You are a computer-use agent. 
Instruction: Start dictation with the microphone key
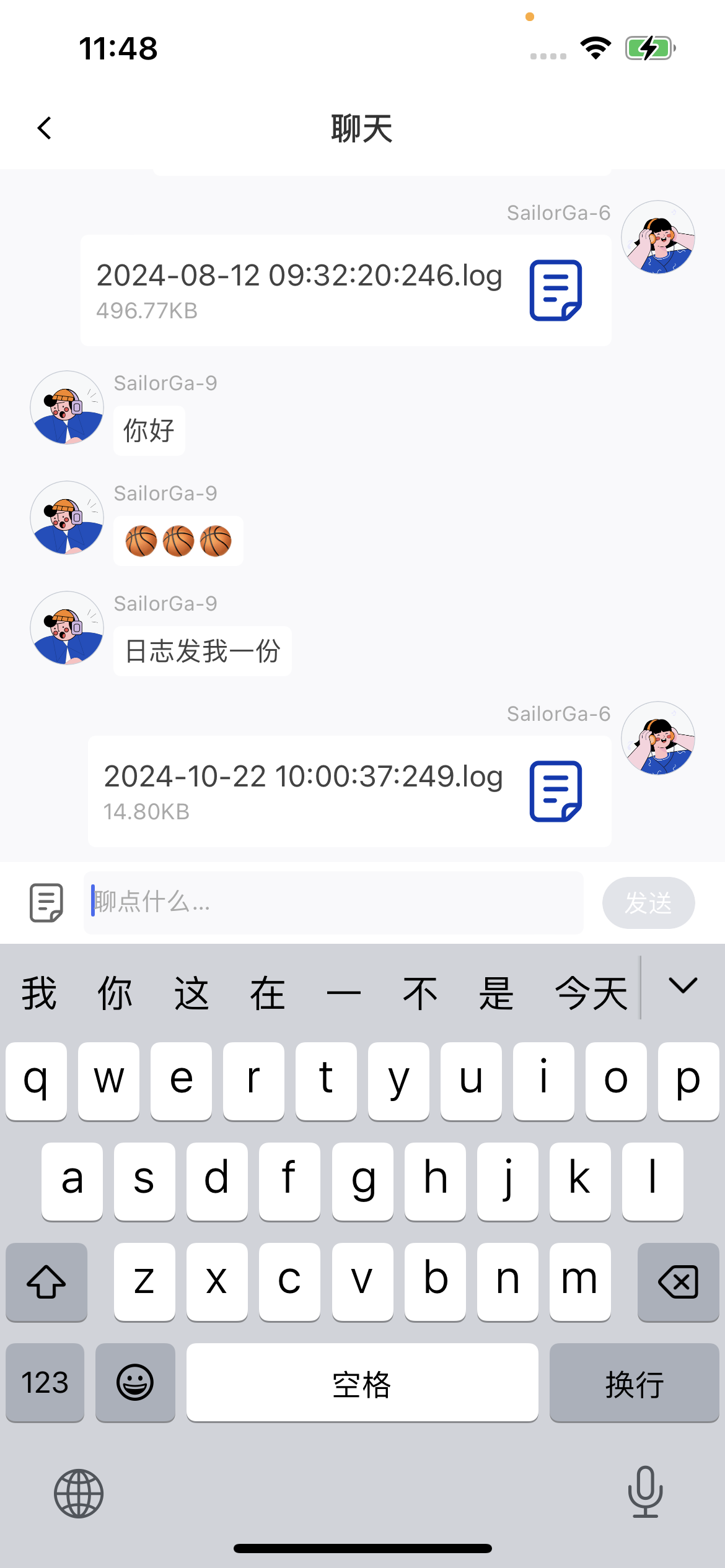point(645,1492)
